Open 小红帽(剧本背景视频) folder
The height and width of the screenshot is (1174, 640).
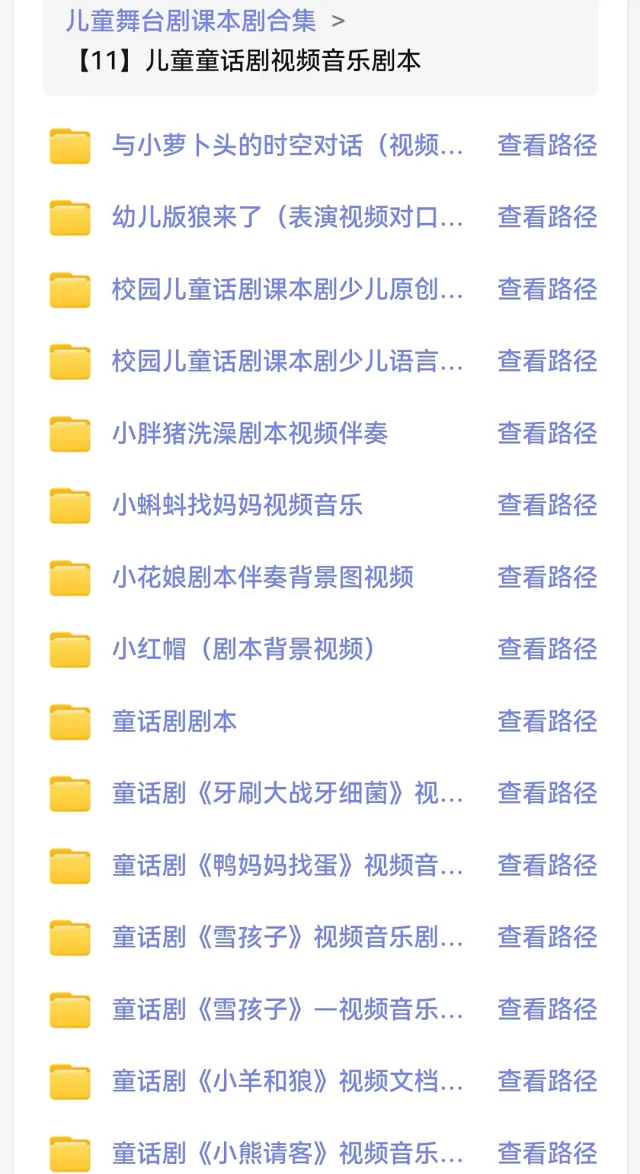pos(243,649)
